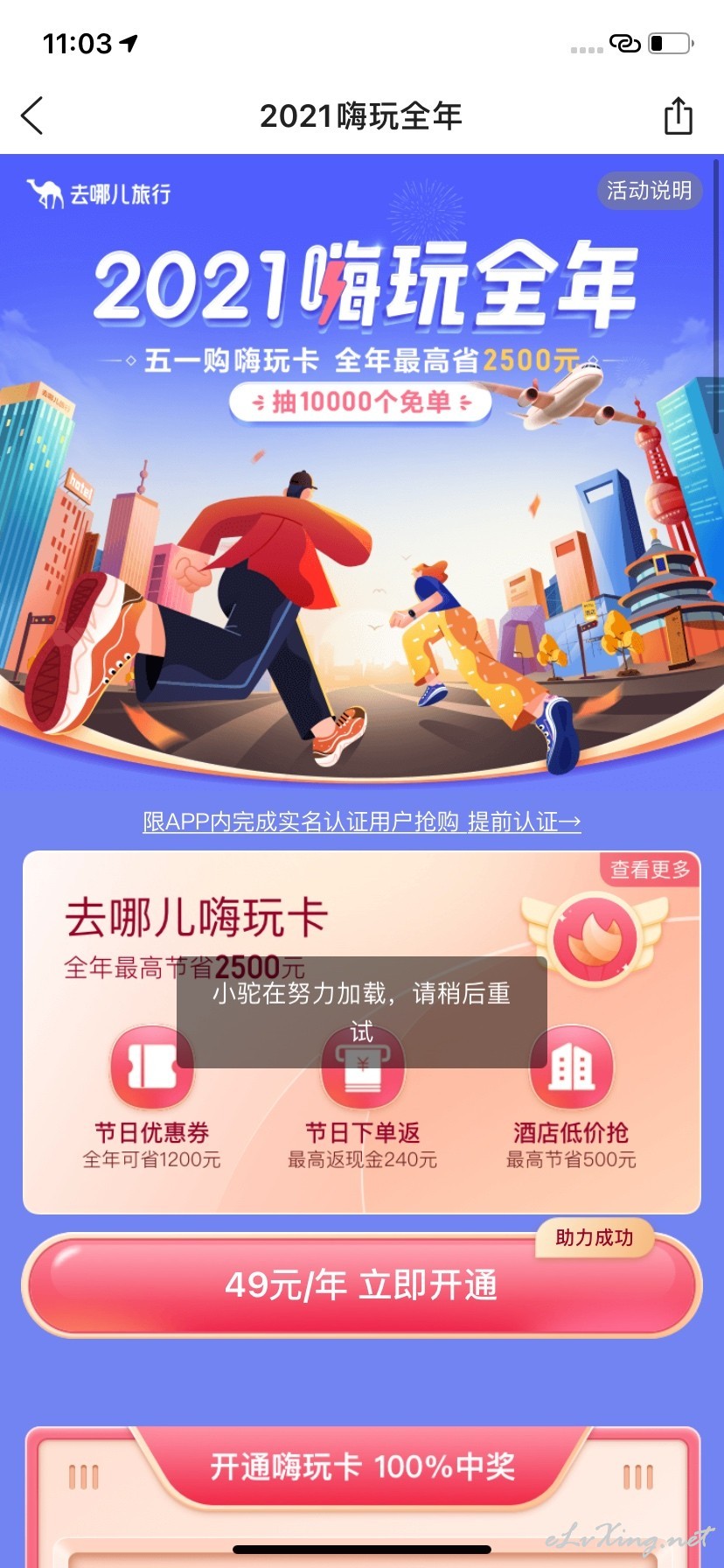Tap 49元/年 立即开通 to subscribe
This screenshot has width=724, height=1568.
(362, 1285)
